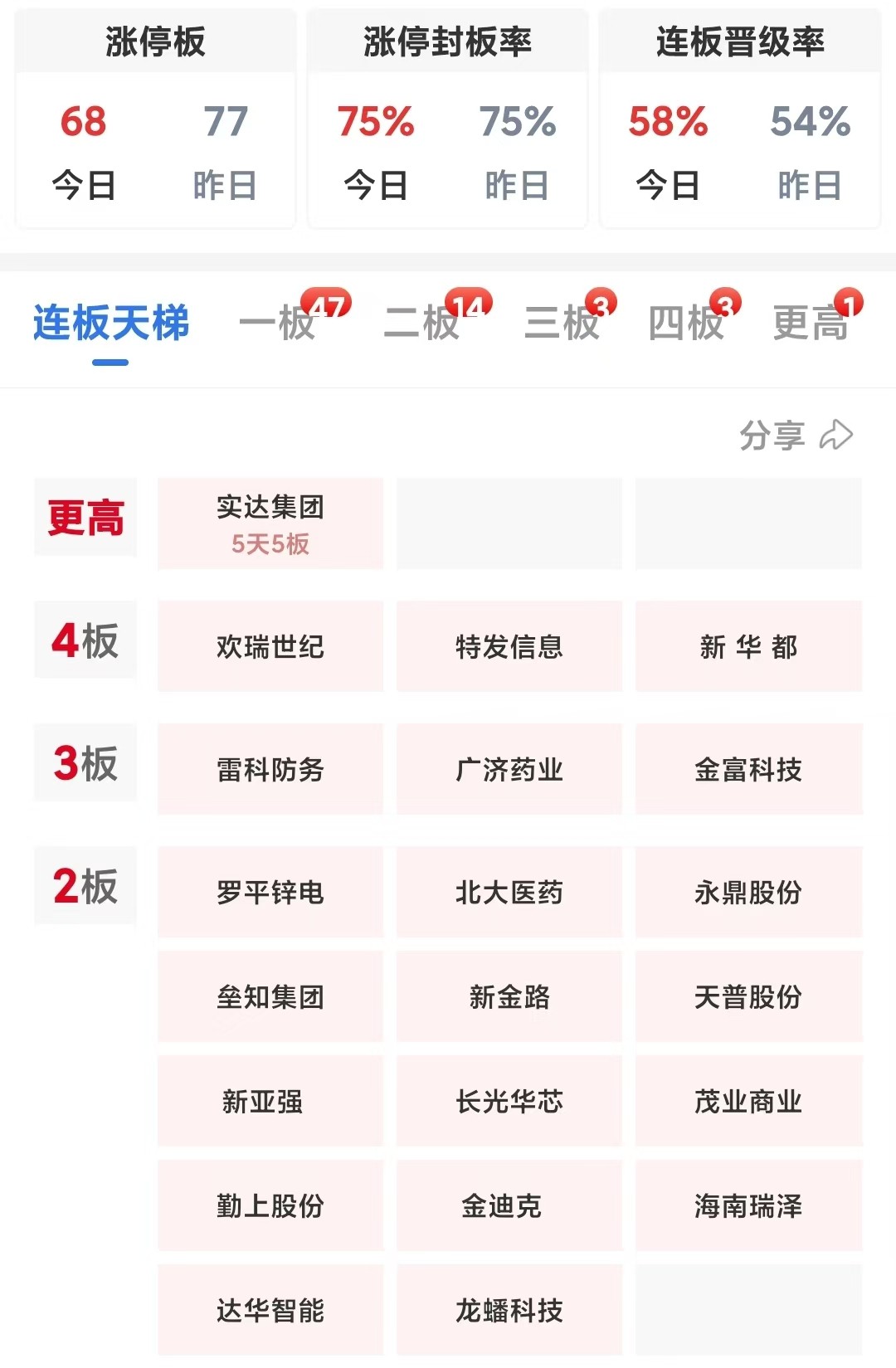Screen dimensions: 896x1368
Task: Open the 海南瑞泽 stock cell
Action: point(748,1205)
